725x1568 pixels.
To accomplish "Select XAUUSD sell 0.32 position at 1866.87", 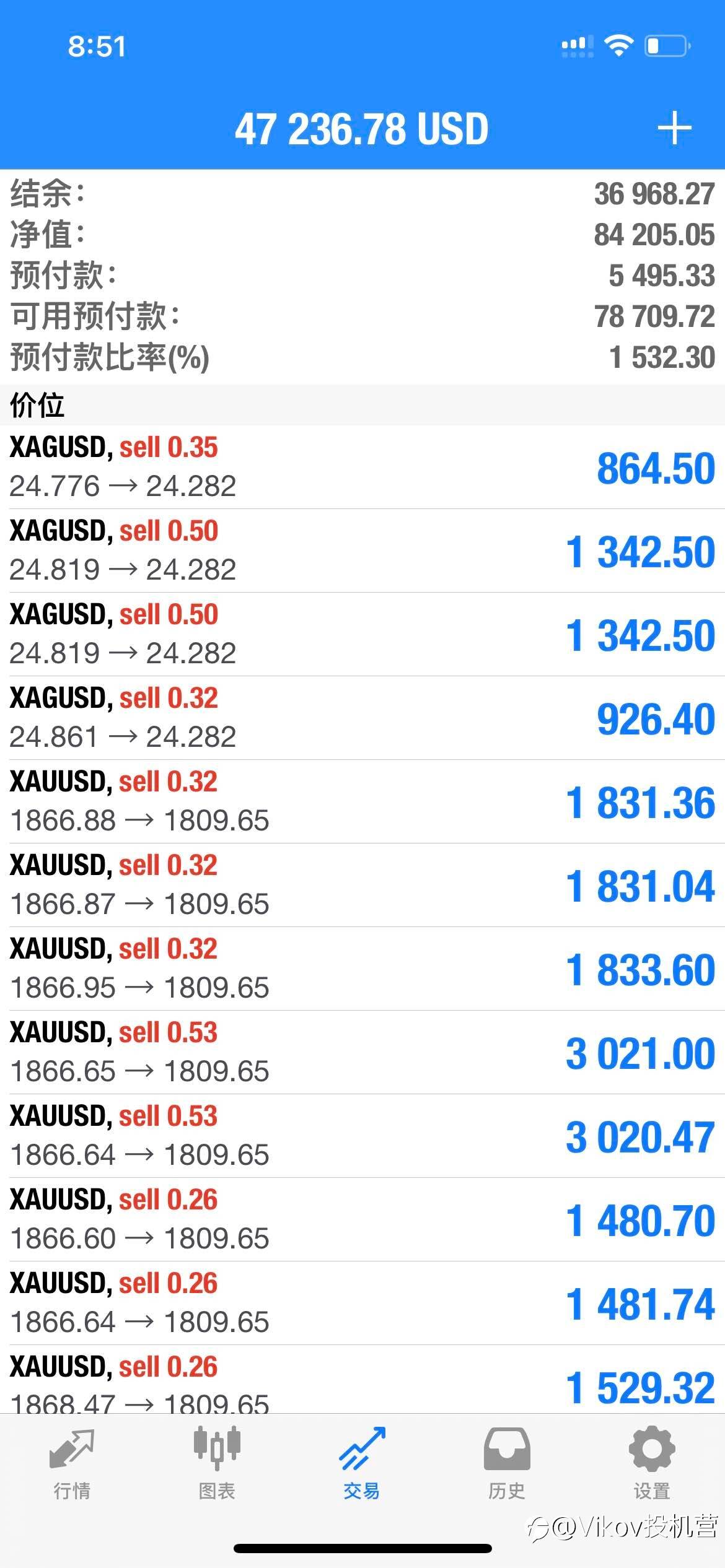I will (362, 885).
